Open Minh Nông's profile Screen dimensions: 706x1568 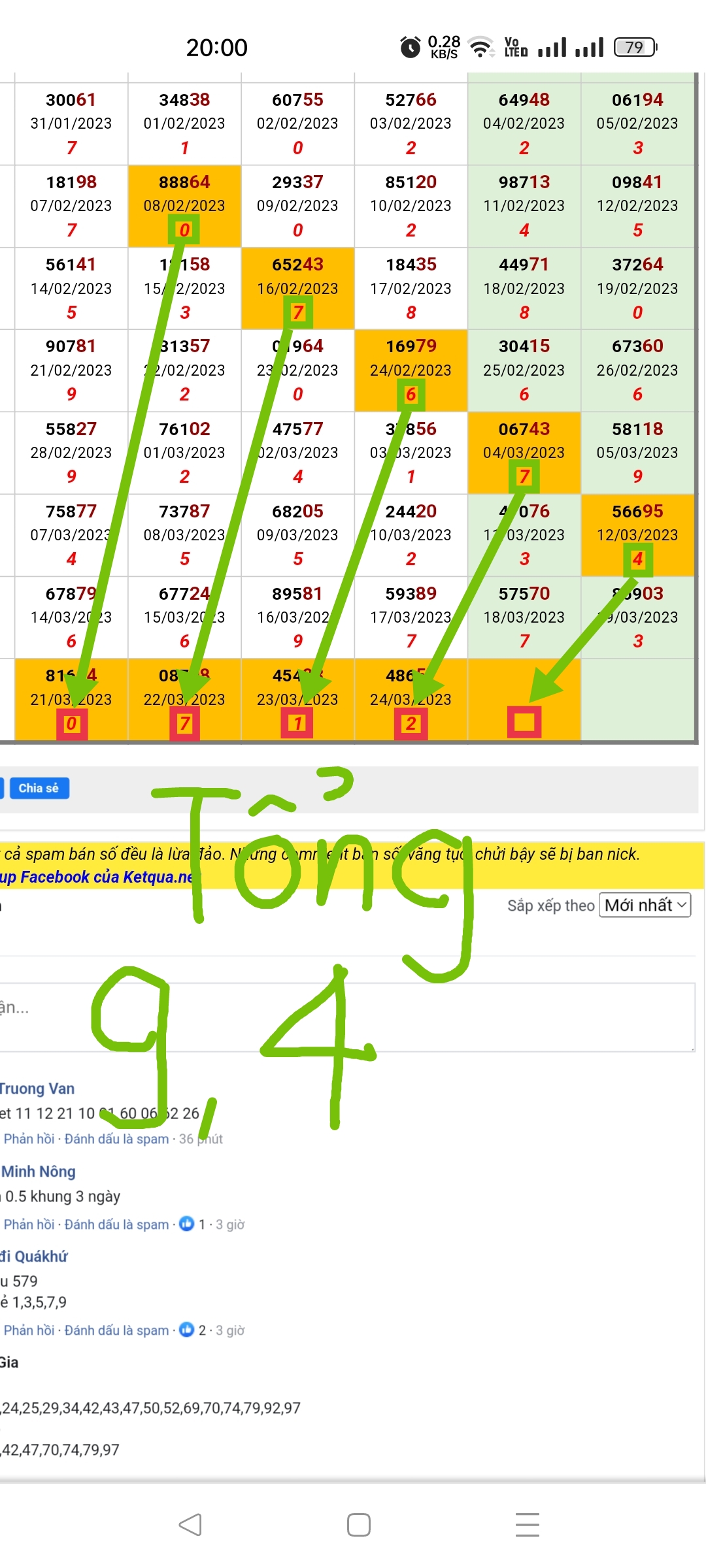click(39, 1171)
